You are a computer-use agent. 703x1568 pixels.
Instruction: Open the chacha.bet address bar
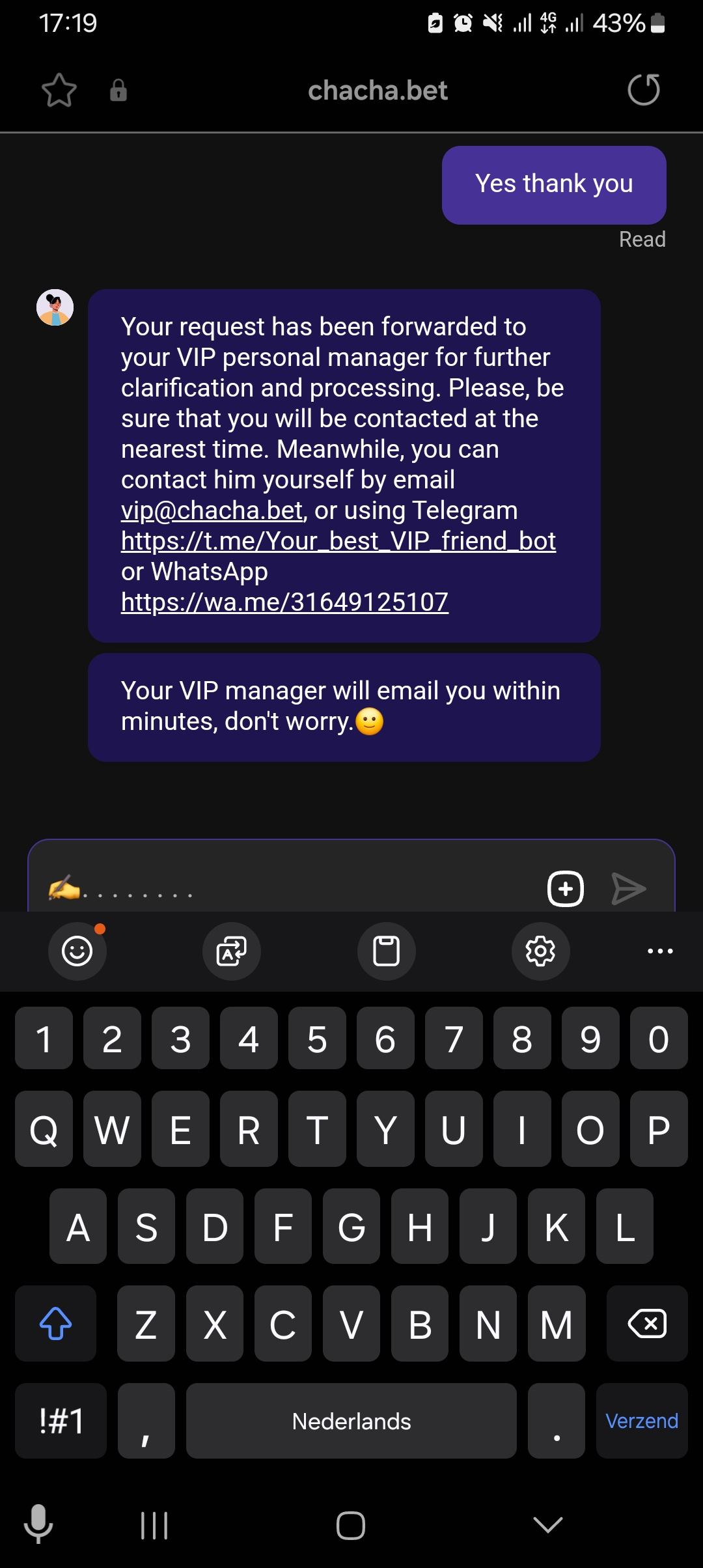point(378,91)
